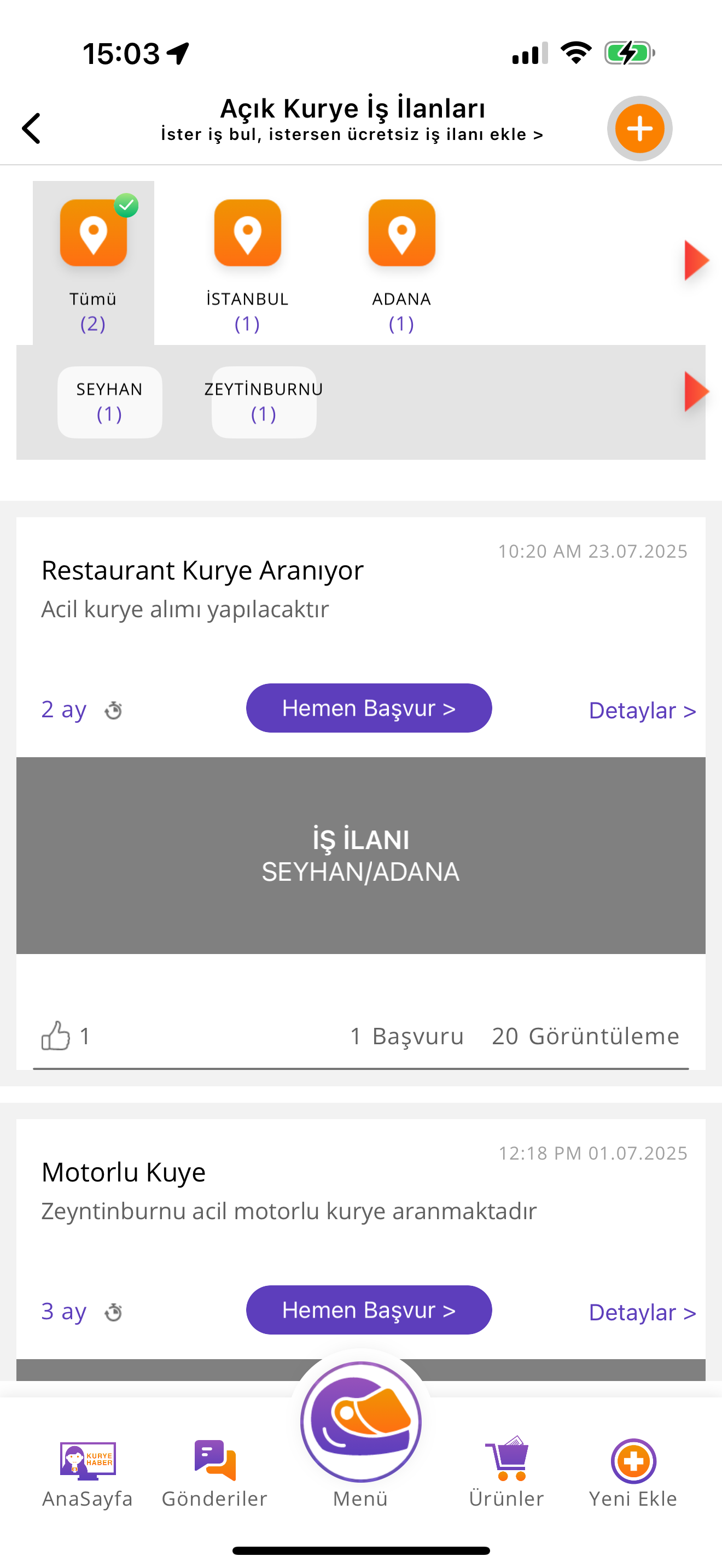Viewport: 722px width, 1568px height.
Task: Show more districts with the red arrow
Action: click(696, 391)
